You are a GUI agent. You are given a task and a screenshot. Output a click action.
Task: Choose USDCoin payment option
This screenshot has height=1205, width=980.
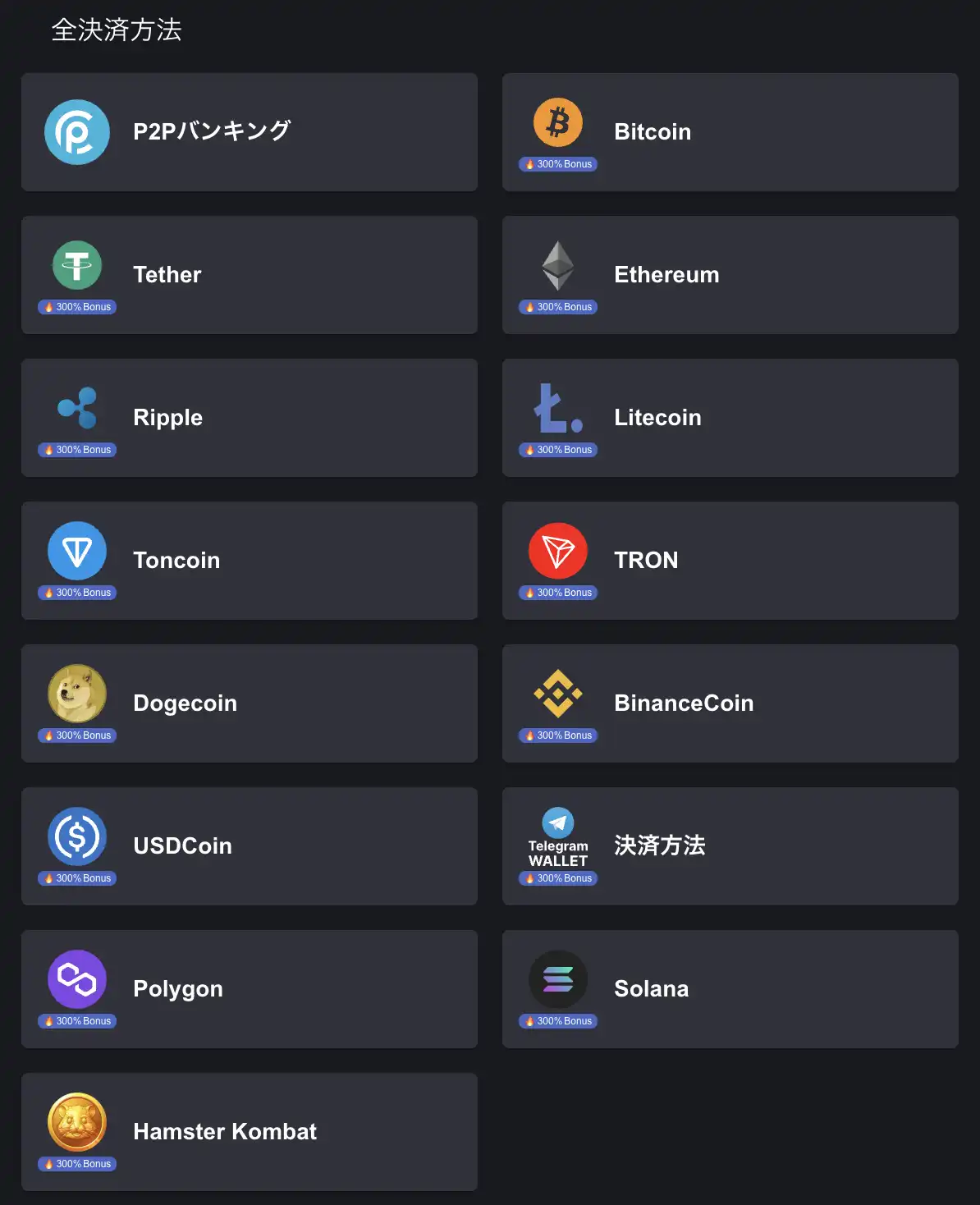coord(249,846)
